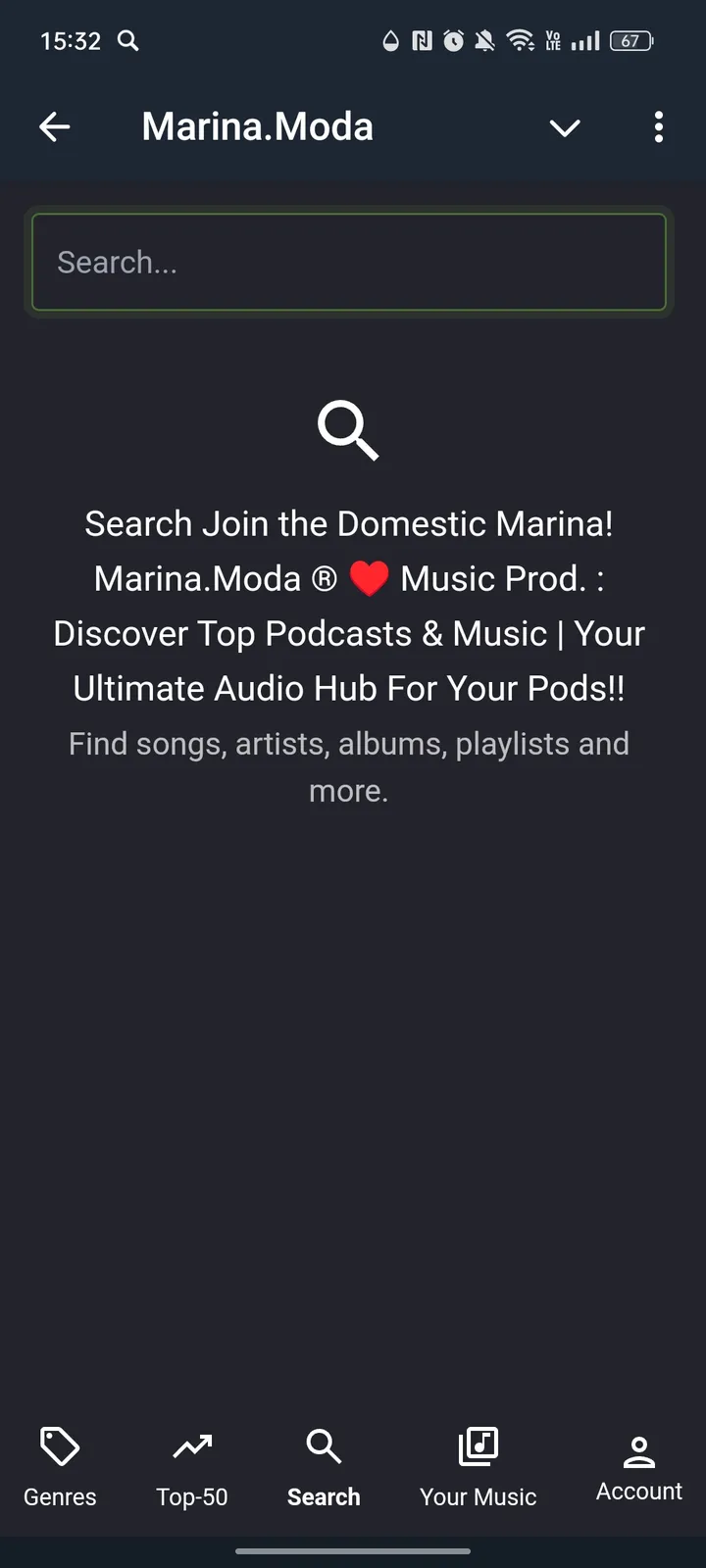Tap the heart emoji in the page description
706x1568 pixels.
(x=370, y=578)
